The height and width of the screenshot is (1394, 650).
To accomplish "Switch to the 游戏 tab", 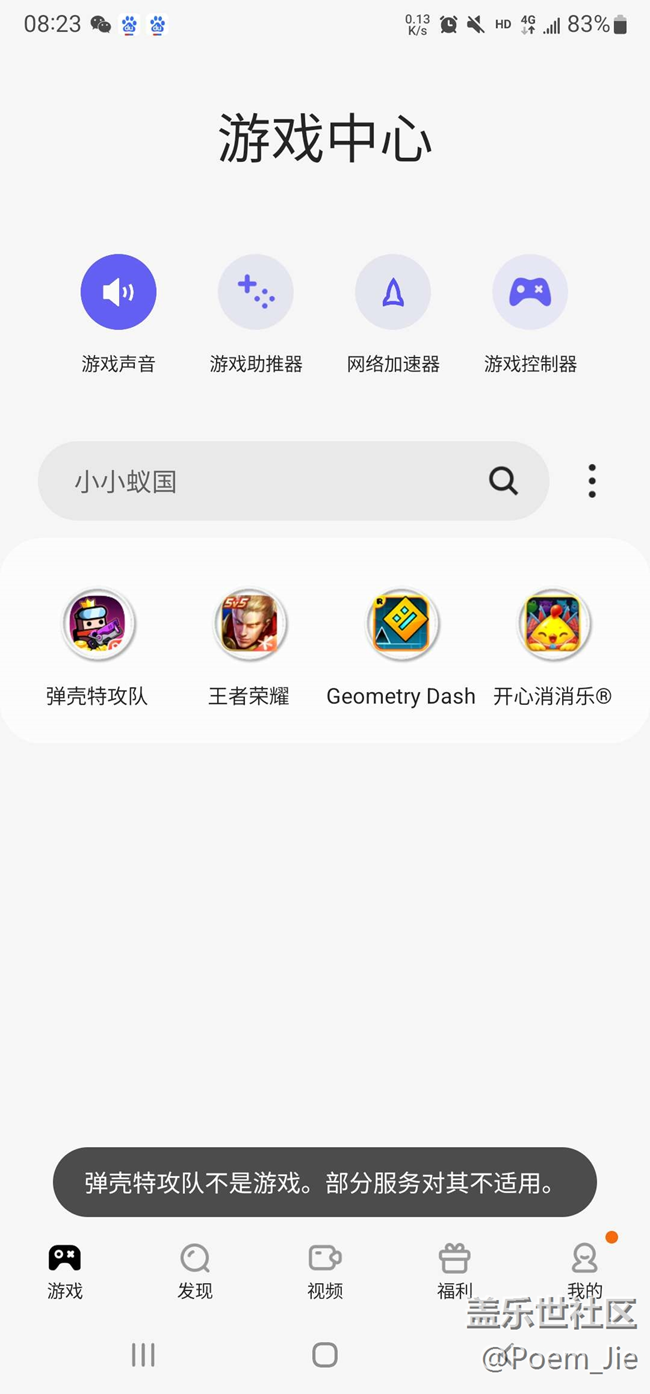I will pyautogui.click(x=65, y=1272).
